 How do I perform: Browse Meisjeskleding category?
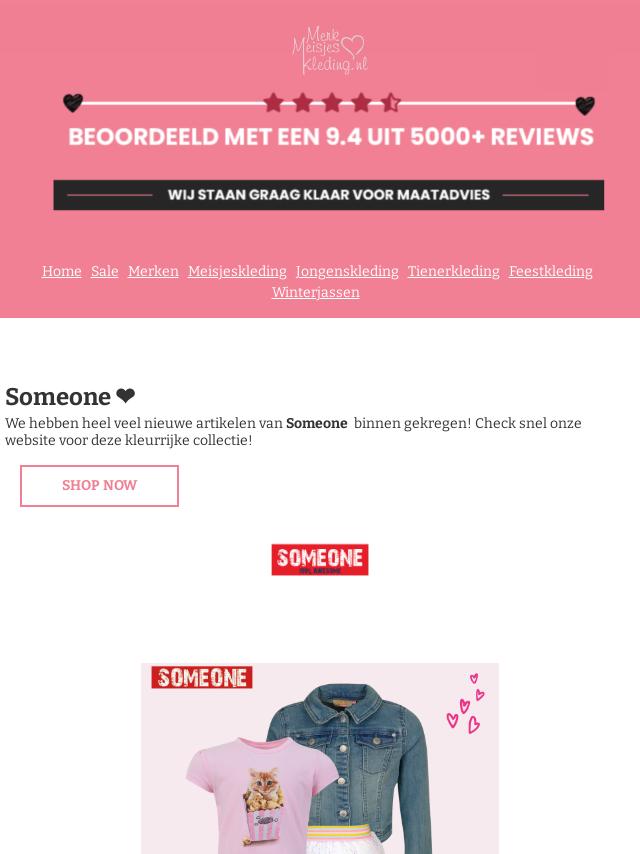pyautogui.click(x=237, y=271)
